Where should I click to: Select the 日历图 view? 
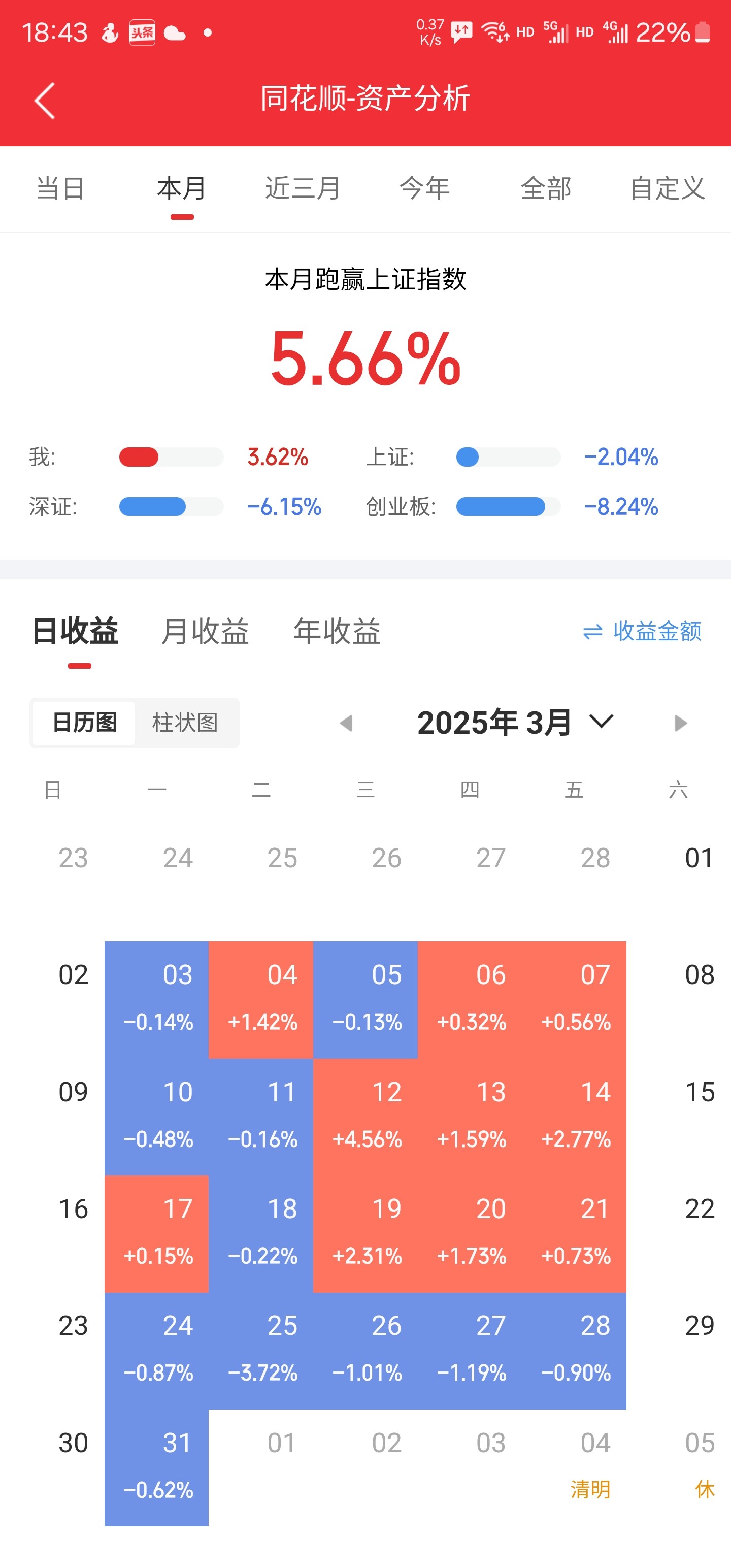click(84, 723)
